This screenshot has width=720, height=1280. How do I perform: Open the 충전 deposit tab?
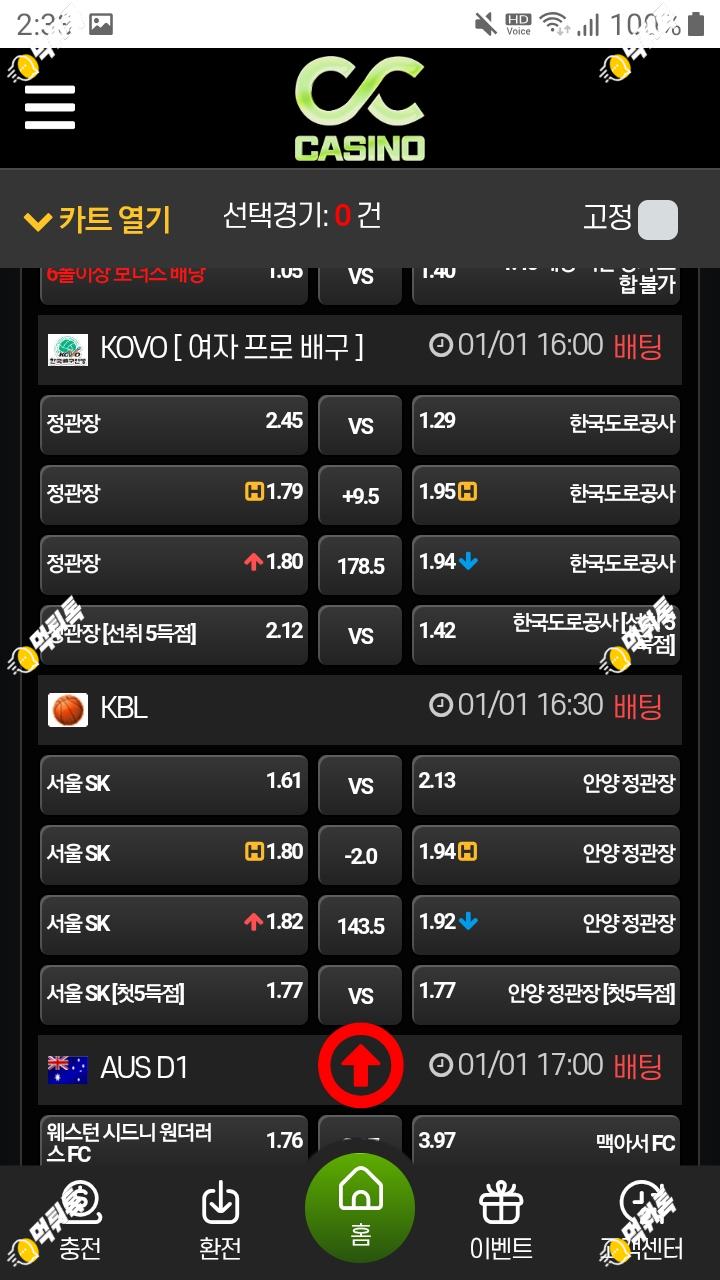pyautogui.click(x=80, y=1220)
